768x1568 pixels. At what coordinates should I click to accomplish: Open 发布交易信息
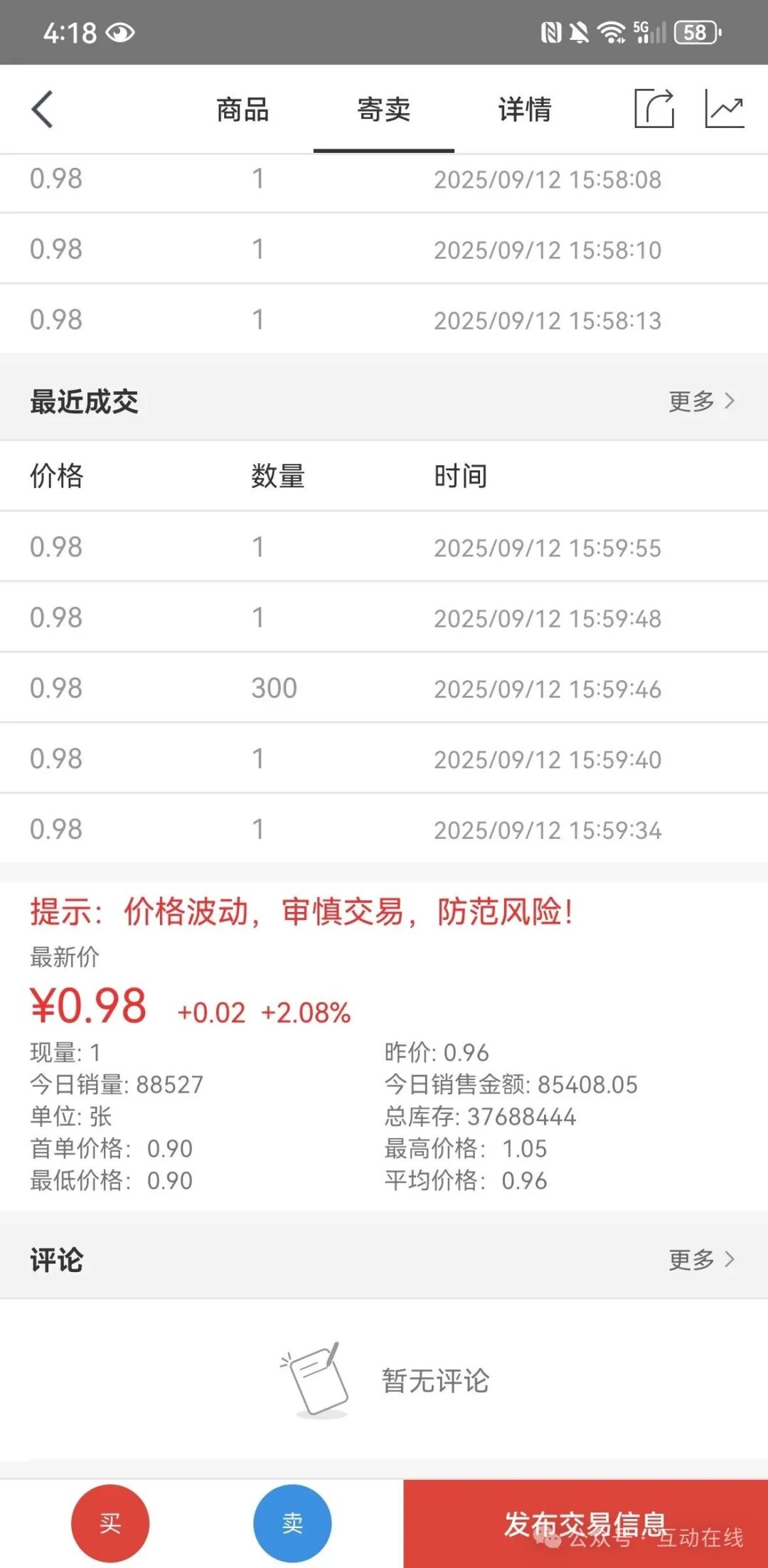(585, 1522)
